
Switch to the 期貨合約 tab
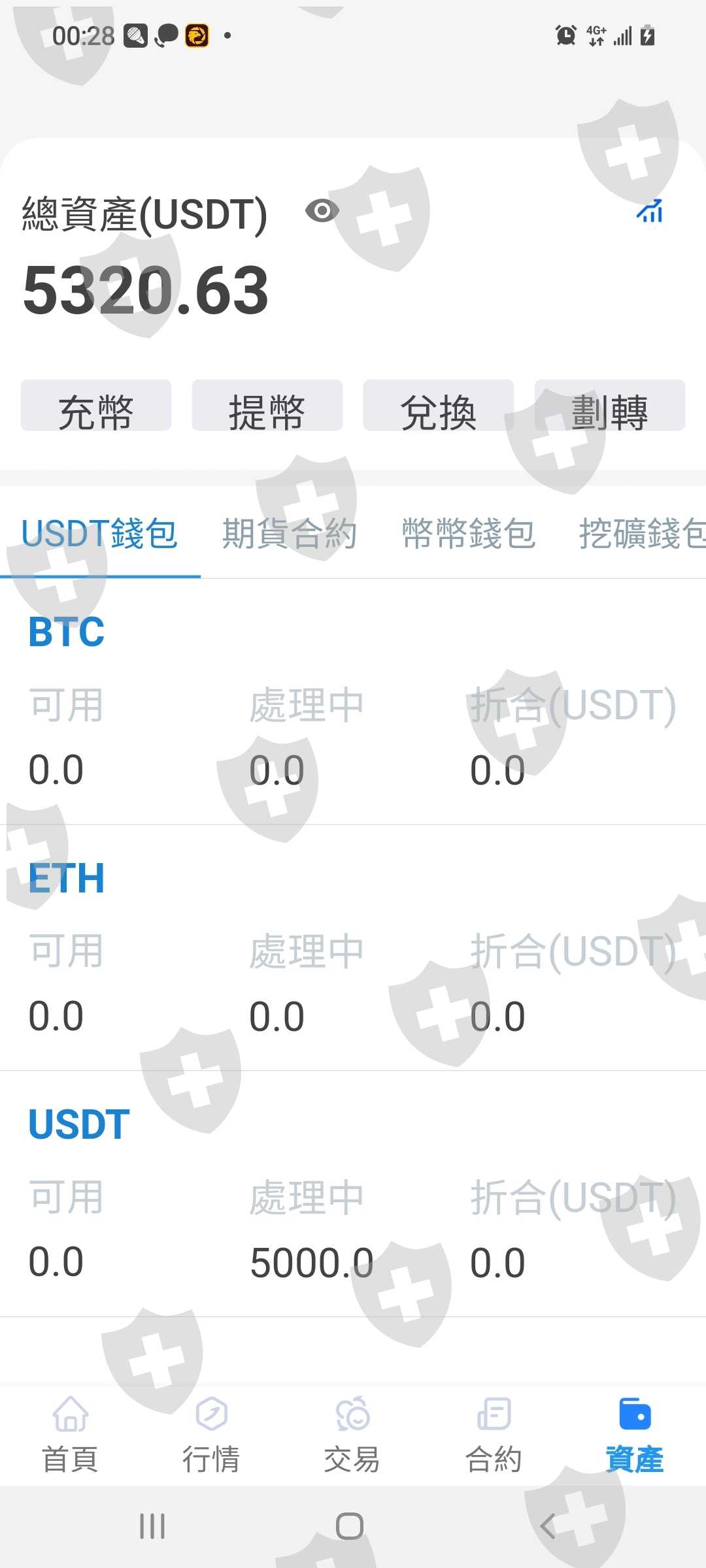tap(289, 534)
